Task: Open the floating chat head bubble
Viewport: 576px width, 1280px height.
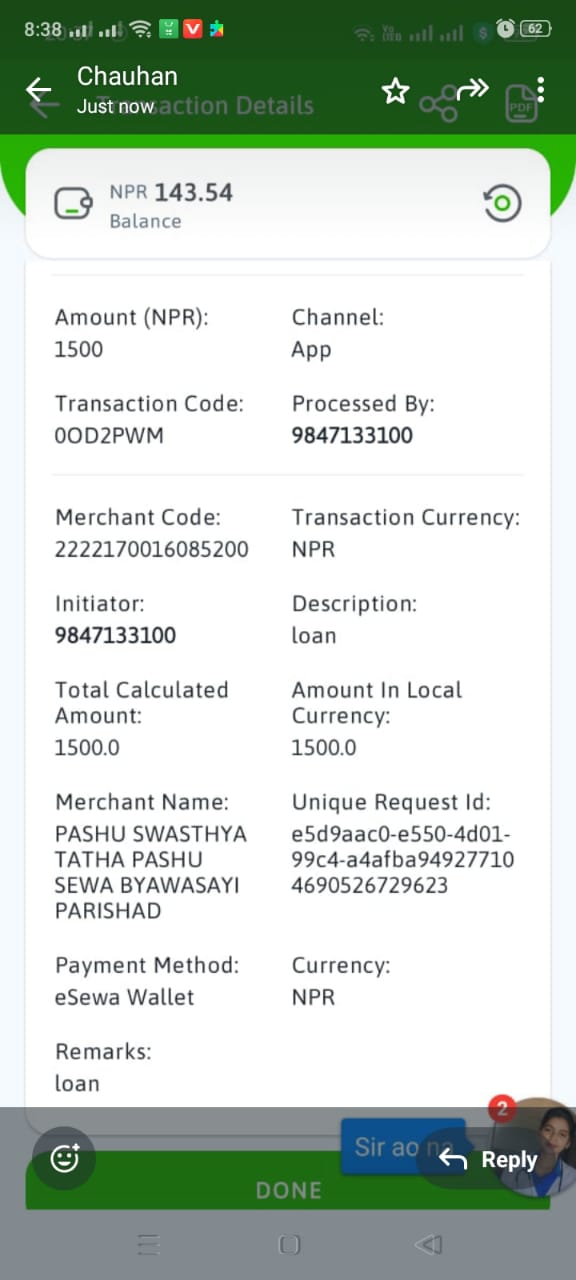Action: 541,1147
